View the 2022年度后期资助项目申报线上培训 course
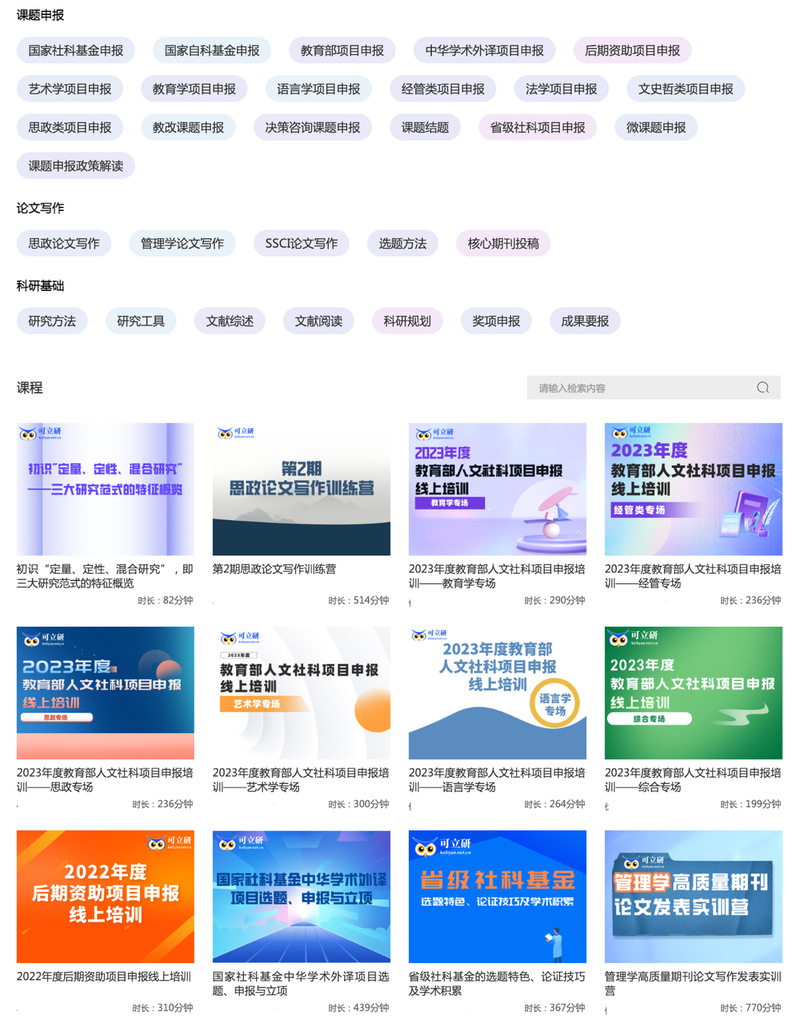This screenshot has width=799, height=1033. [105, 896]
